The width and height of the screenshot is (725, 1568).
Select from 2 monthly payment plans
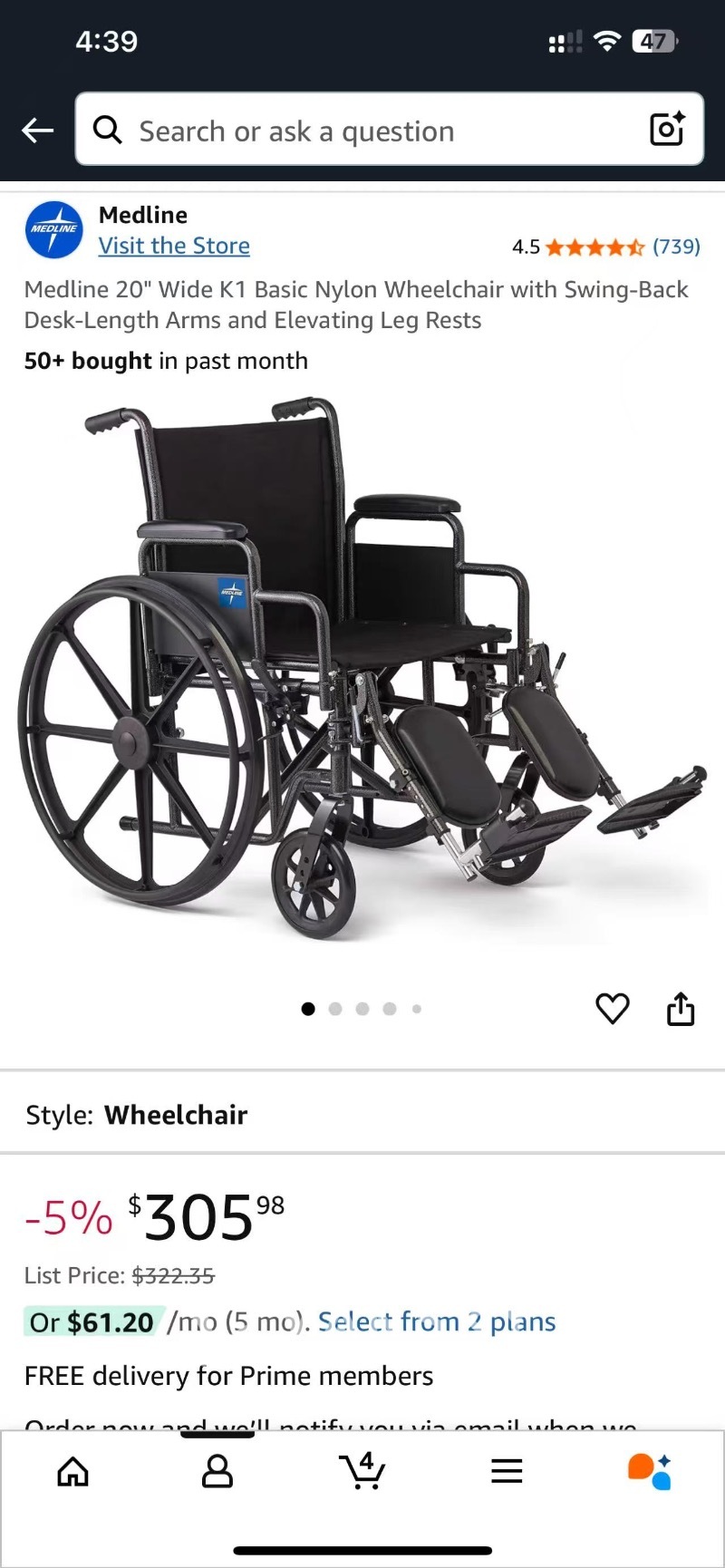point(437,1321)
